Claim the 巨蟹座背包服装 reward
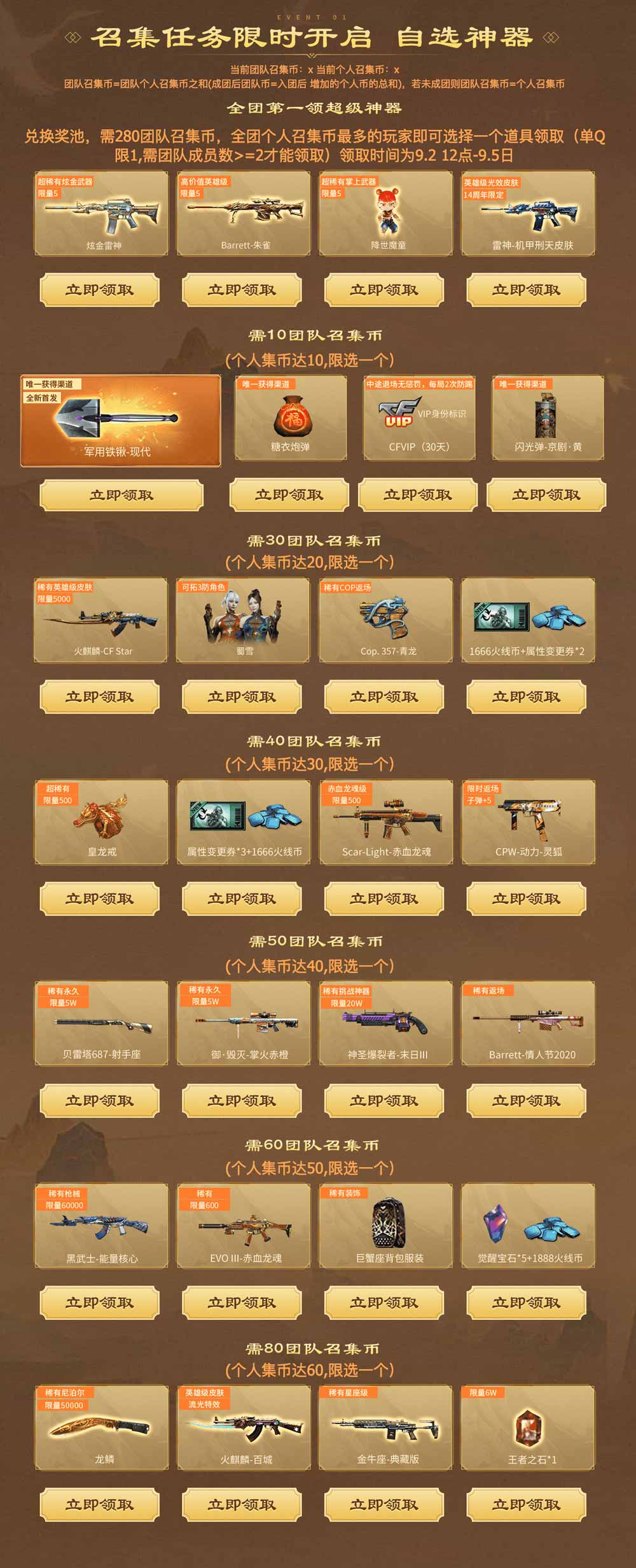636x1568 pixels. pyautogui.click(x=384, y=1303)
